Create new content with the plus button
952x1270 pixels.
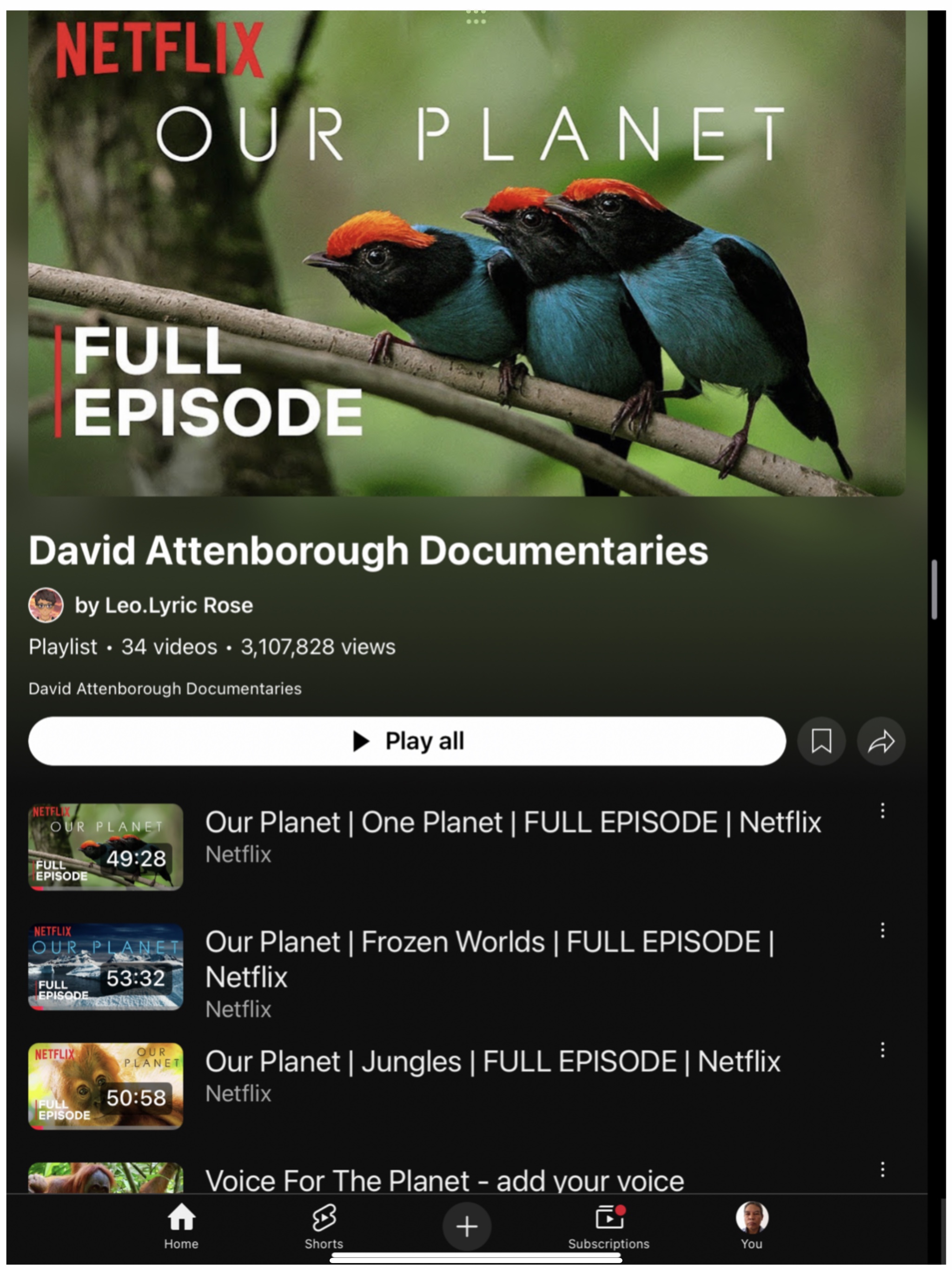[466, 1226]
